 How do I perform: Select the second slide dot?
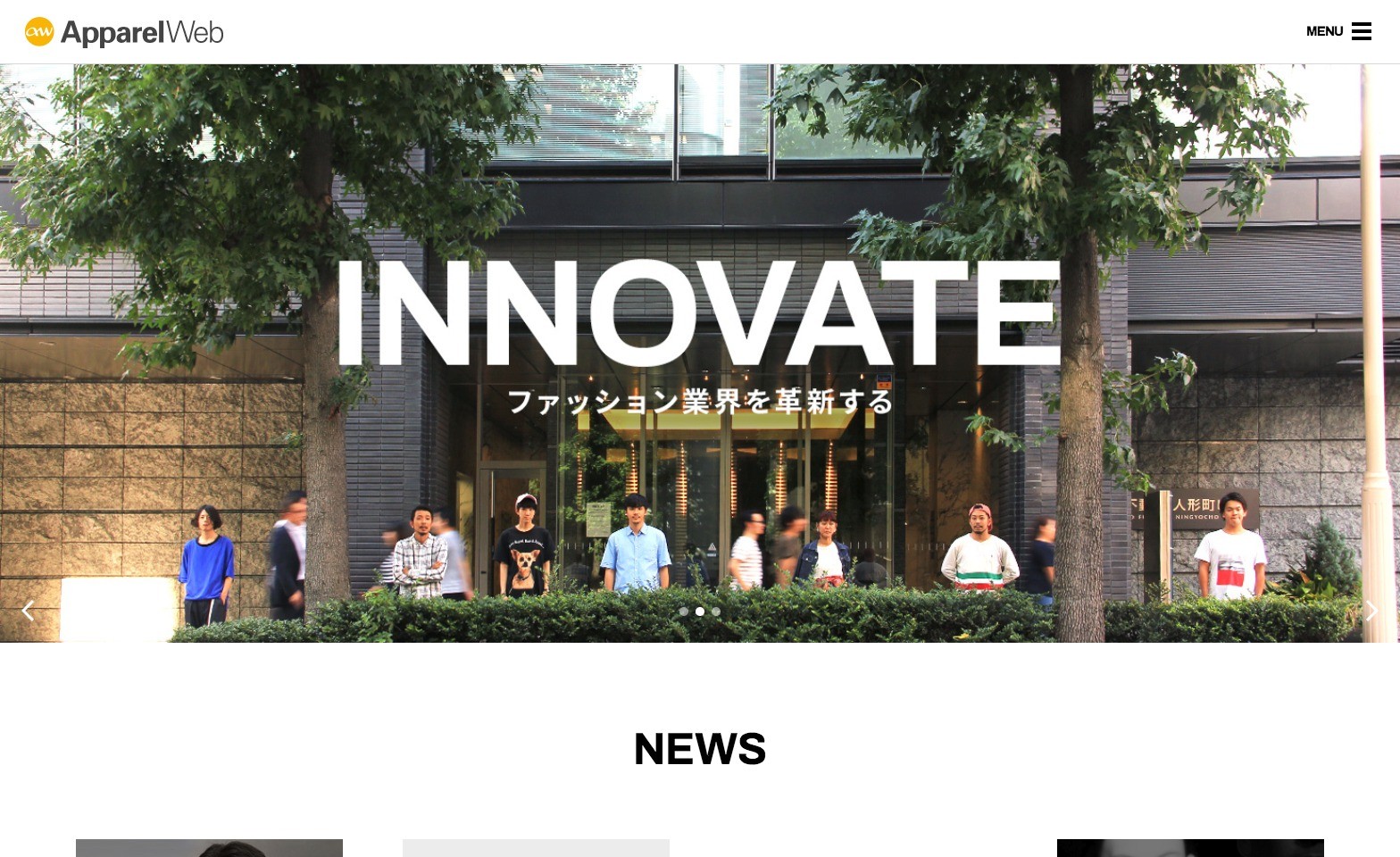700,612
